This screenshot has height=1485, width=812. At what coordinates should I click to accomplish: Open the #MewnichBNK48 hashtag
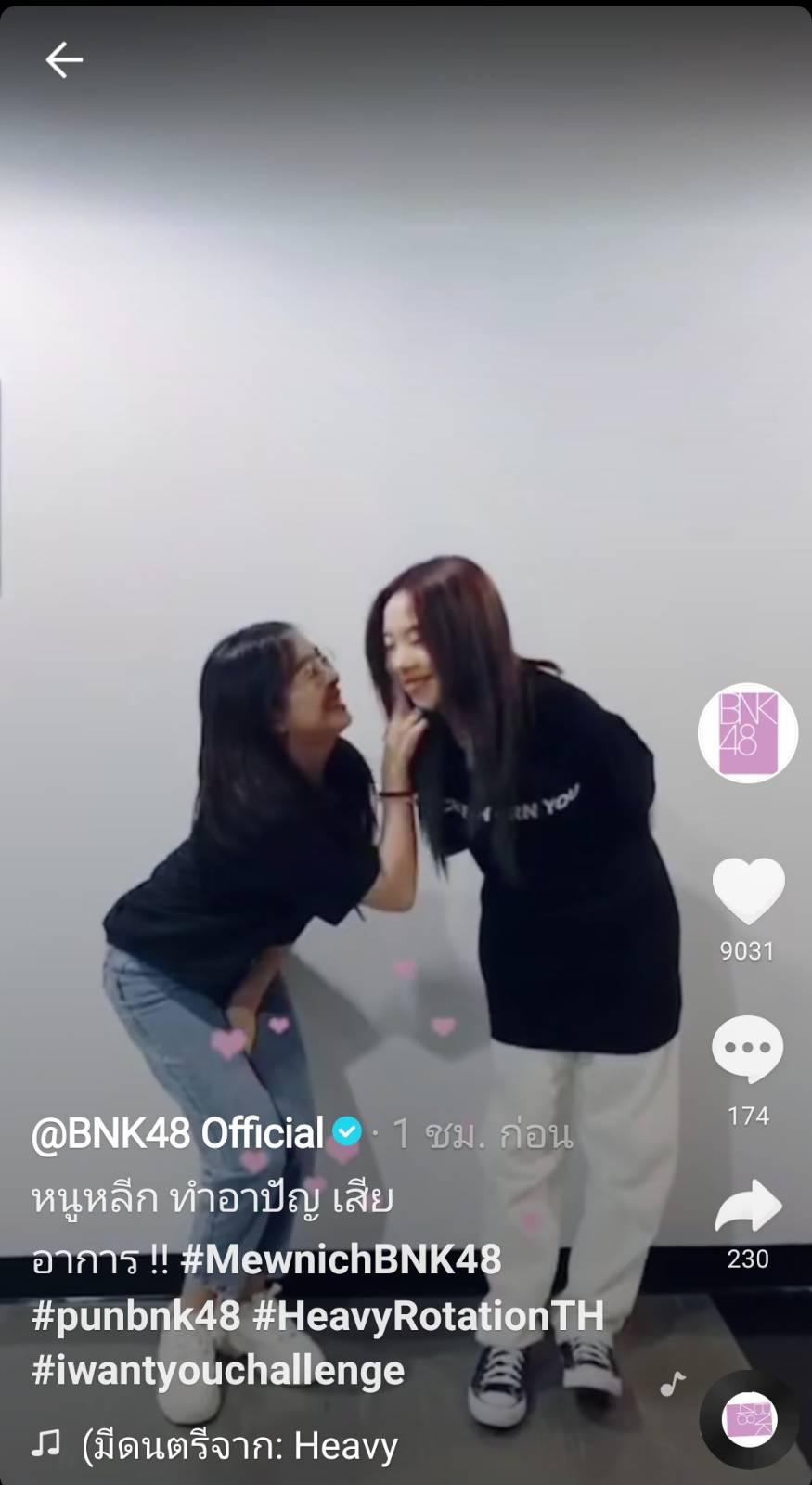coord(341,1259)
